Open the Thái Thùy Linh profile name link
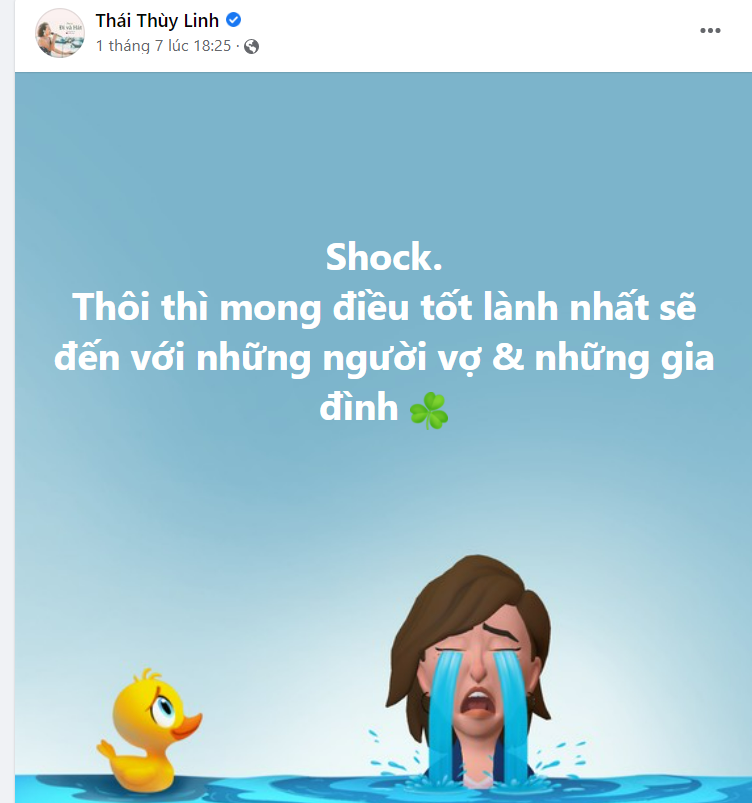The image size is (752, 803). 157,20
